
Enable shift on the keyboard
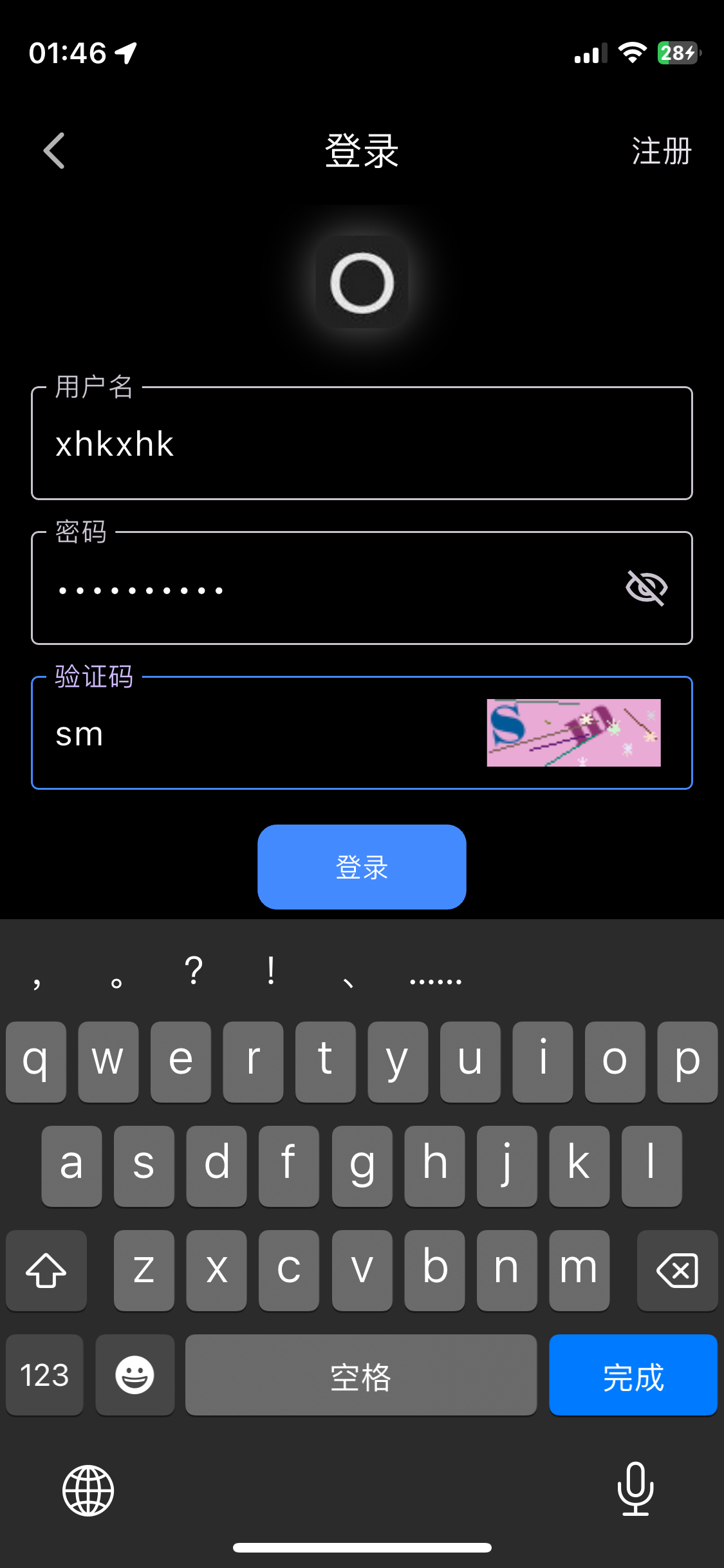coord(46,1271)
